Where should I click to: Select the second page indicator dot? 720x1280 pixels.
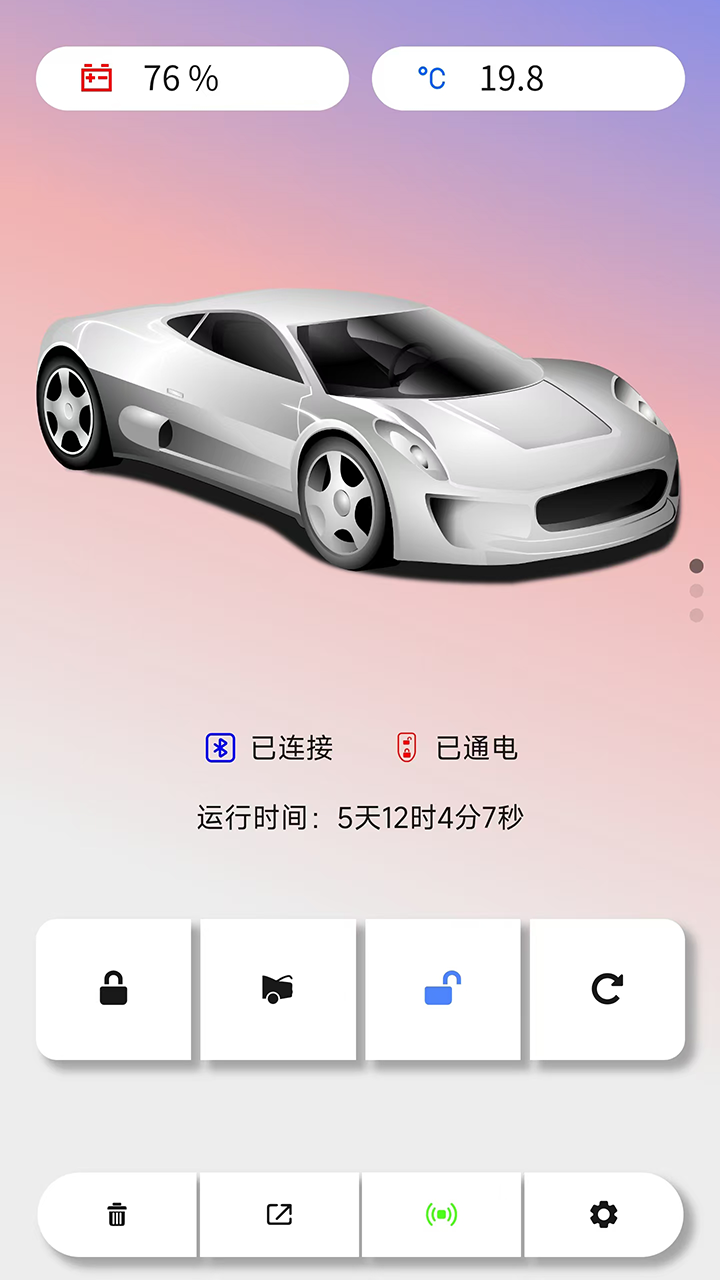point(697,588)
